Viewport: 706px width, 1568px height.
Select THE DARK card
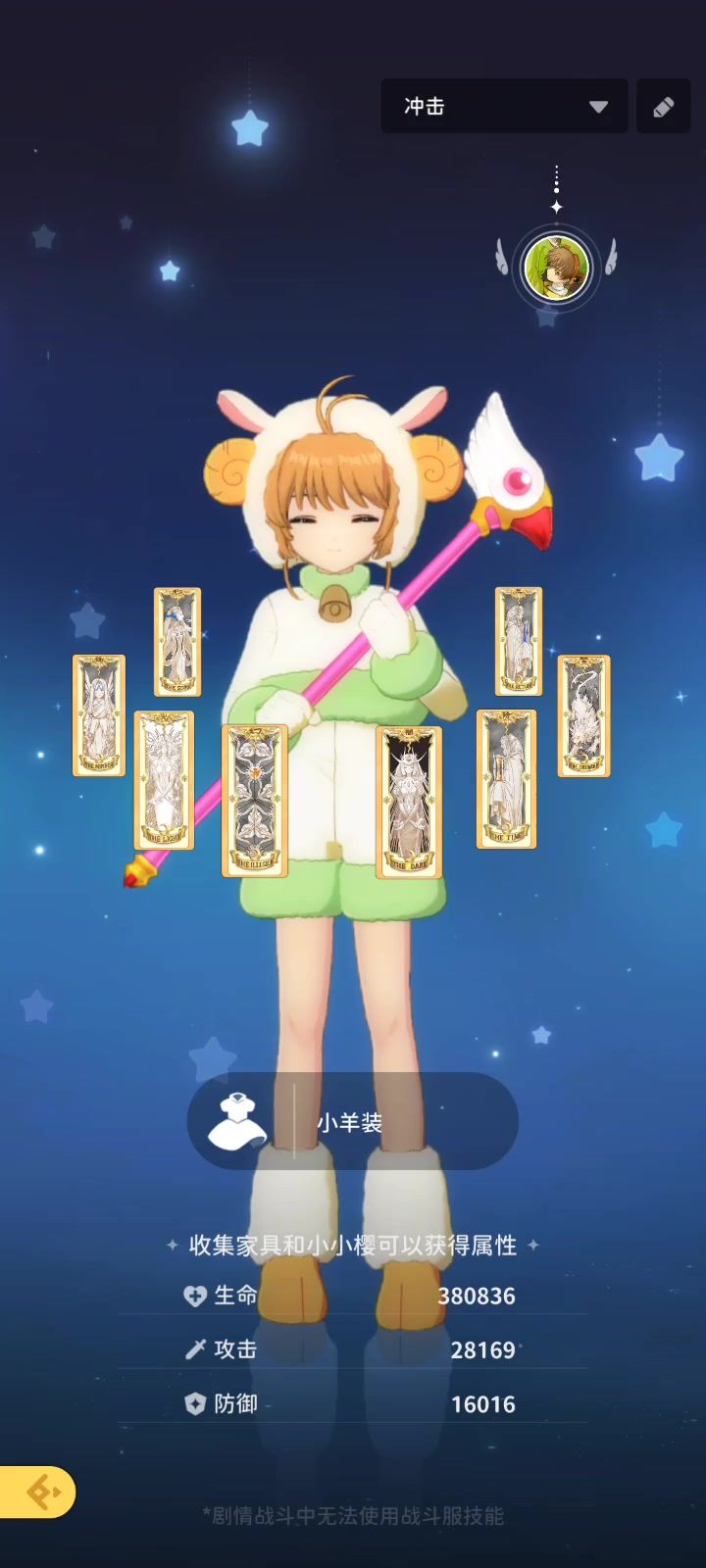click(409, 803)
